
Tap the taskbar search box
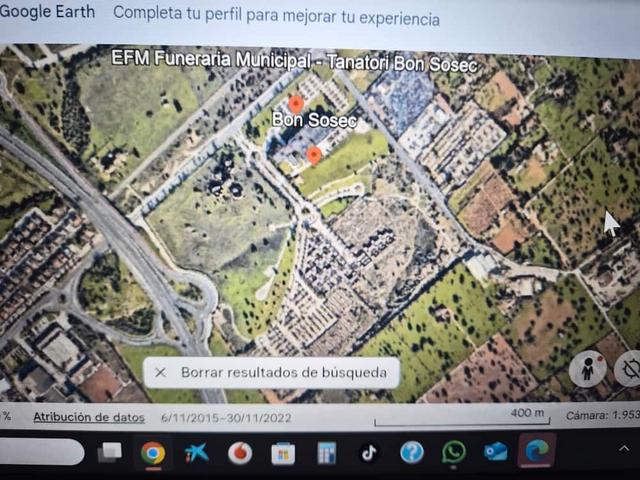pyautogui.click(x=40, y=453)
